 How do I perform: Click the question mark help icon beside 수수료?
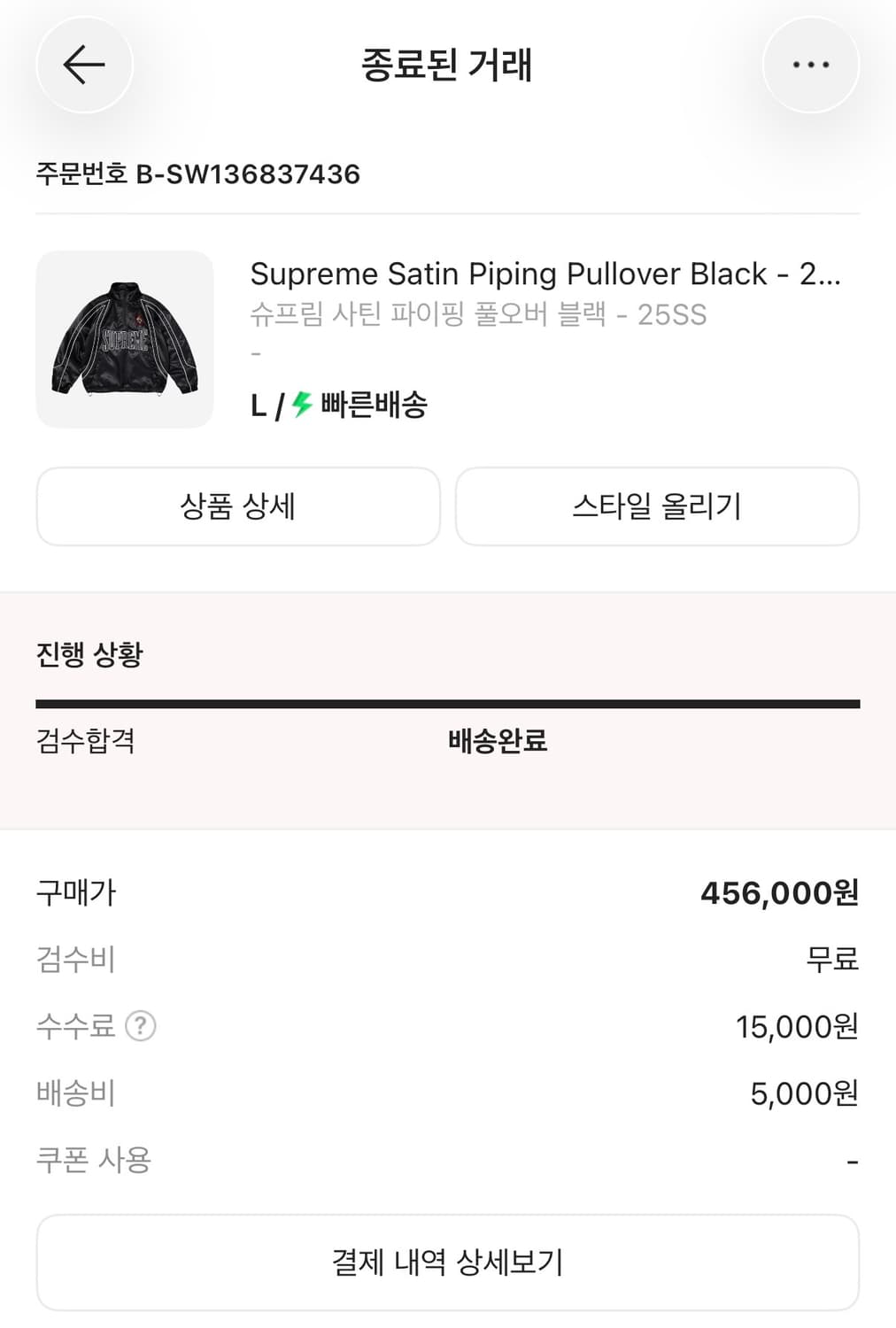click(x=142, y=1027)
